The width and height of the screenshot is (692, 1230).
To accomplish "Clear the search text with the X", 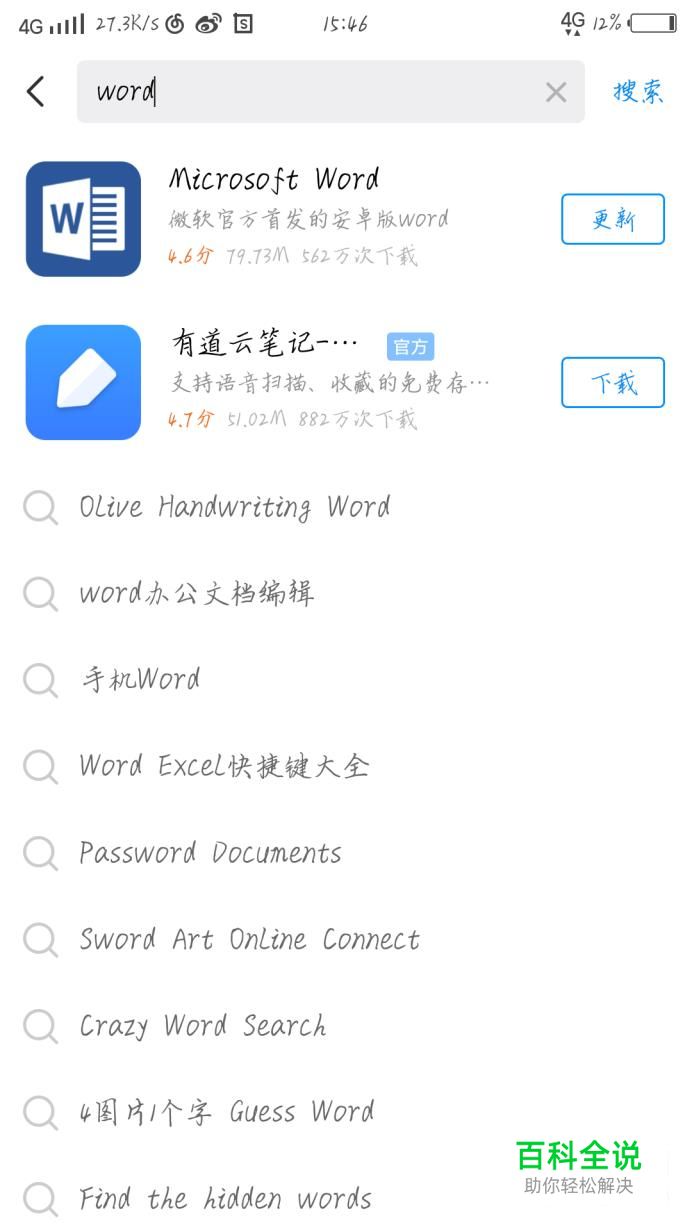I will (556, 92).
